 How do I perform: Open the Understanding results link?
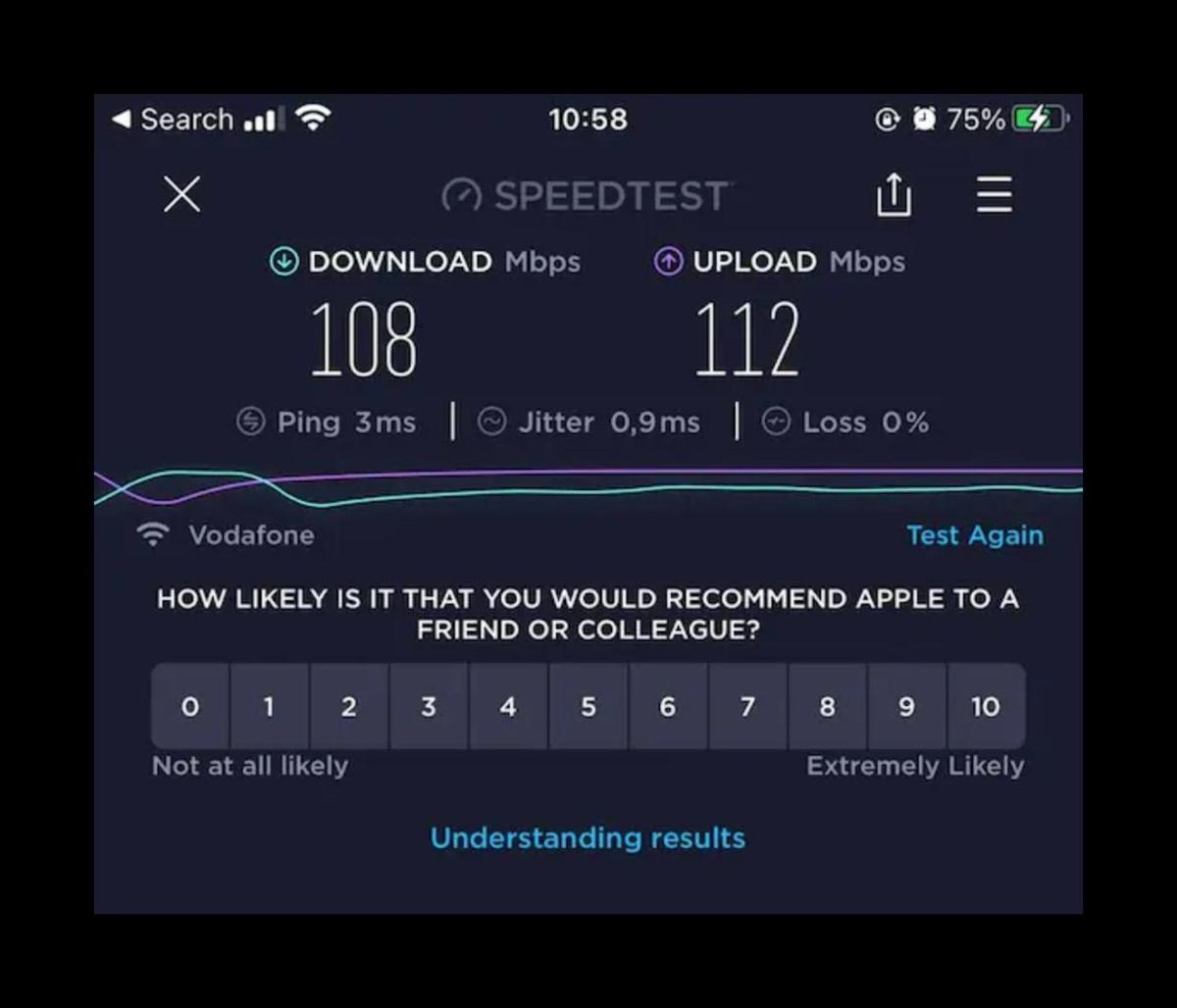pos(588,838)
